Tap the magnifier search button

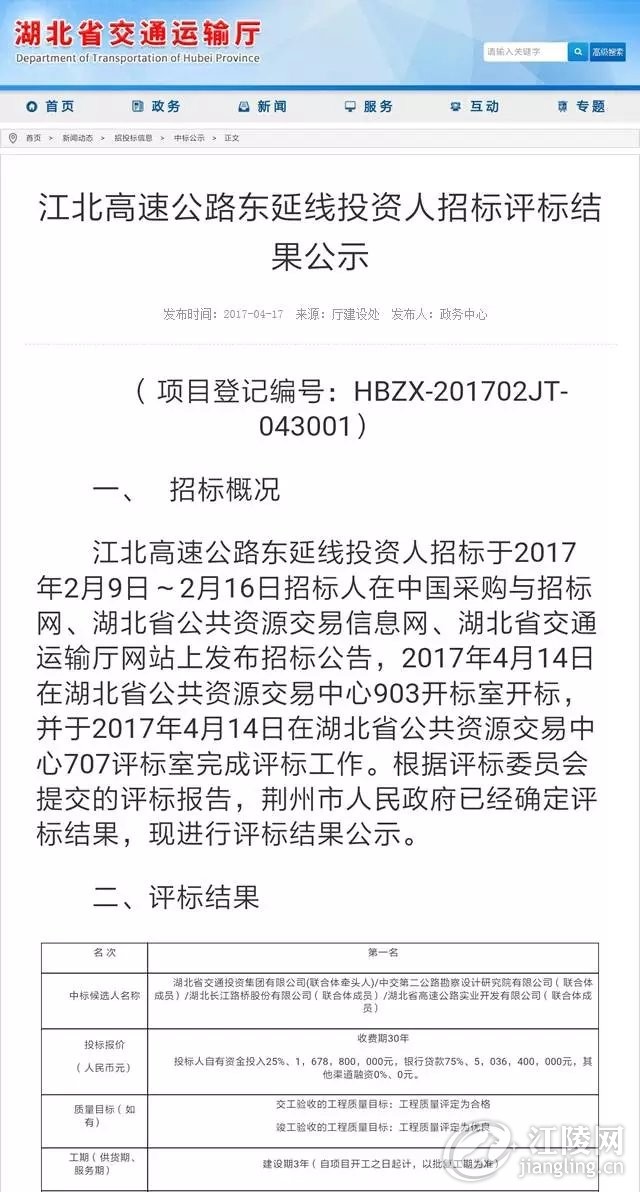point(578,51)
